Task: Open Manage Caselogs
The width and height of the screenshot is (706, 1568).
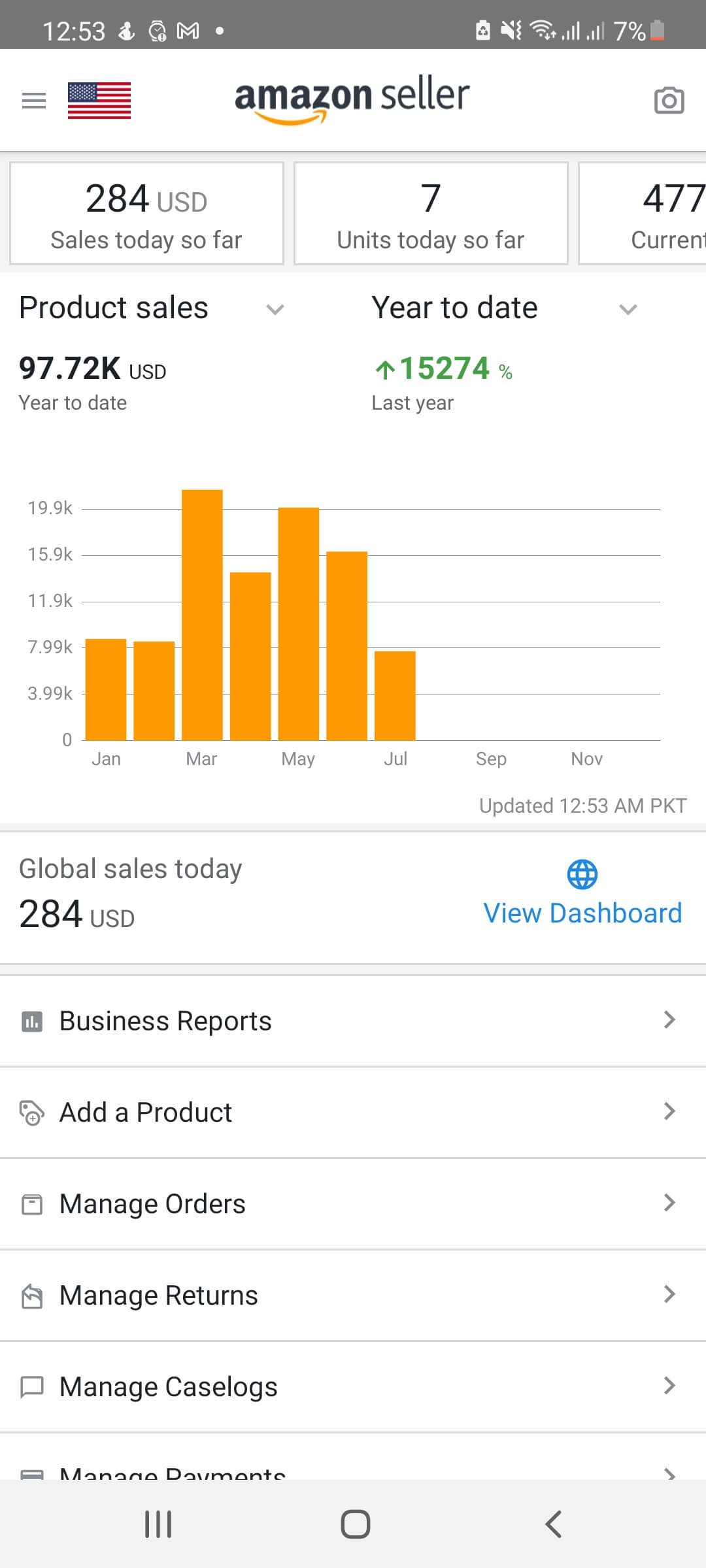Action: coord(353,1387)
